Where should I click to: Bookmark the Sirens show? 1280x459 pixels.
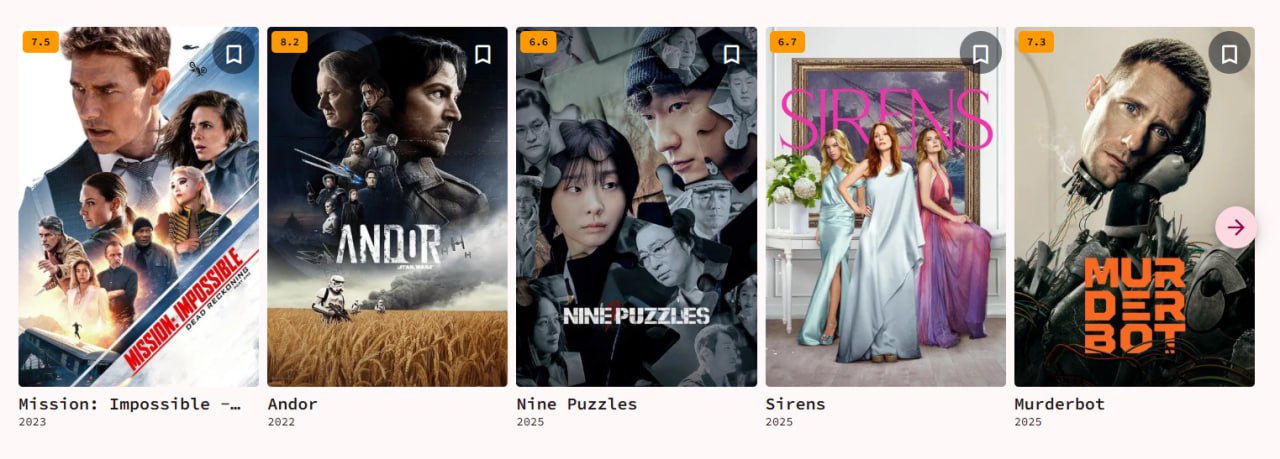[980, 53]
